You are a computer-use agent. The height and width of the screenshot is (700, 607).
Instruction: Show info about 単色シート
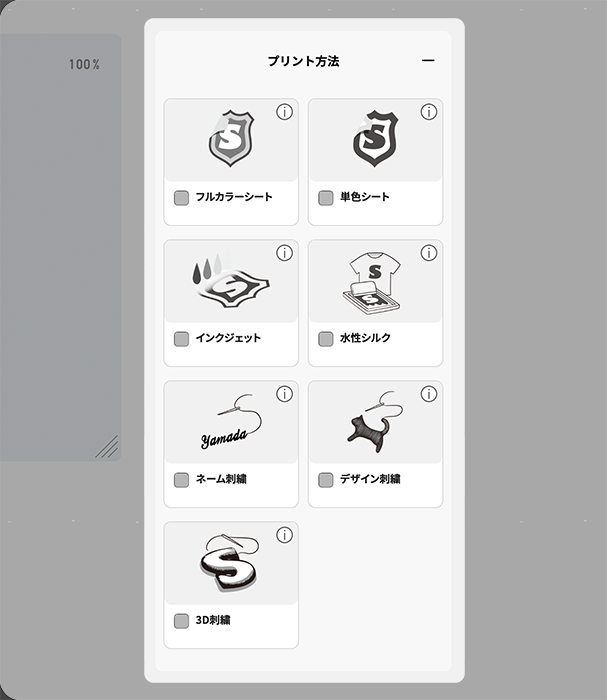point(429,112)
